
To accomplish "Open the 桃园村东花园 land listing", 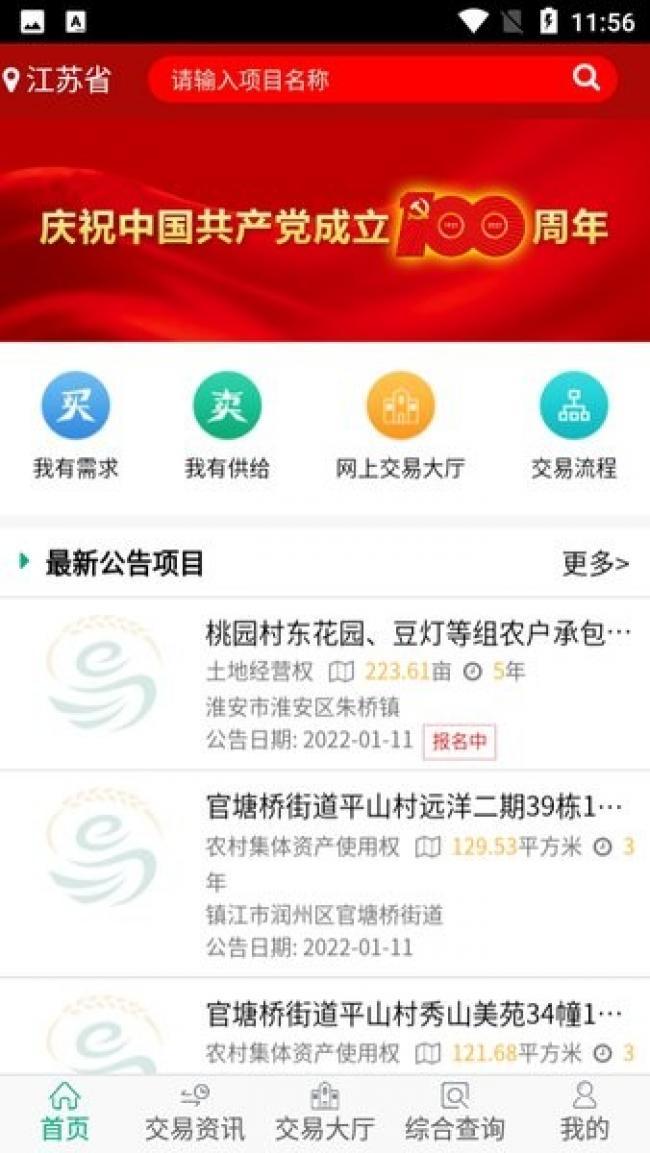I will (x=418, y=634).
